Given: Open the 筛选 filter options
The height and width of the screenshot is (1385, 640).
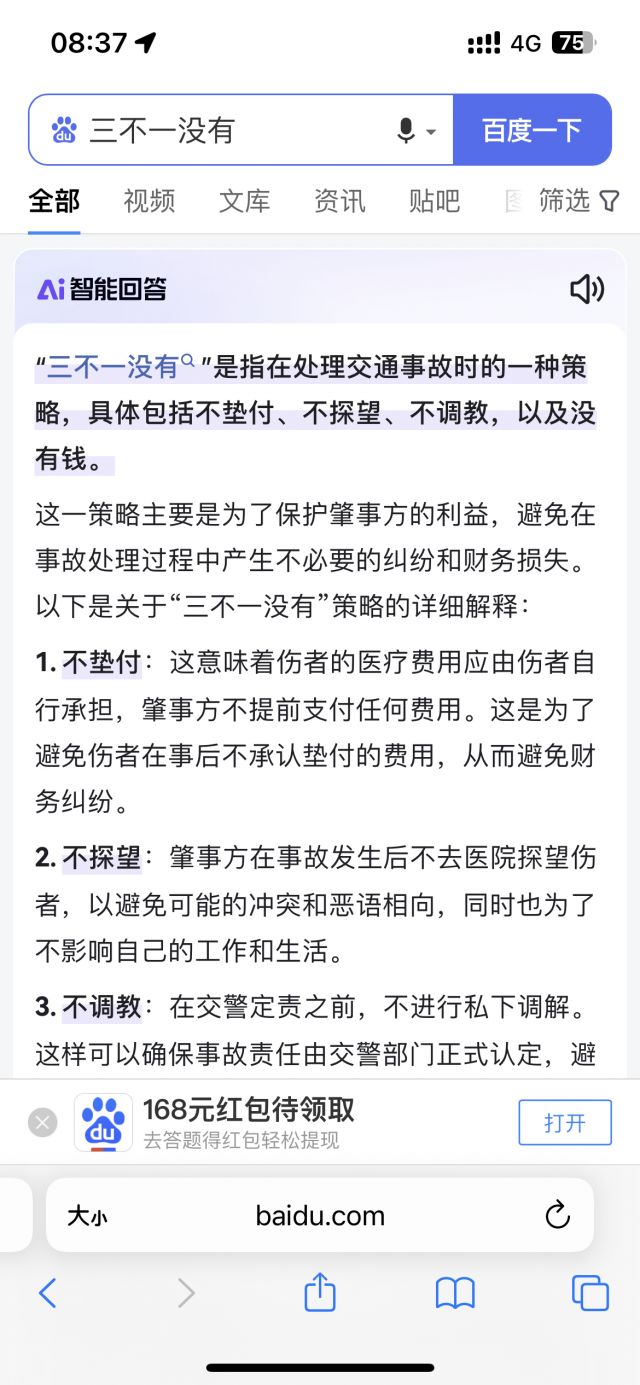Looking at the screenshot, I should (x=579, y=201).
